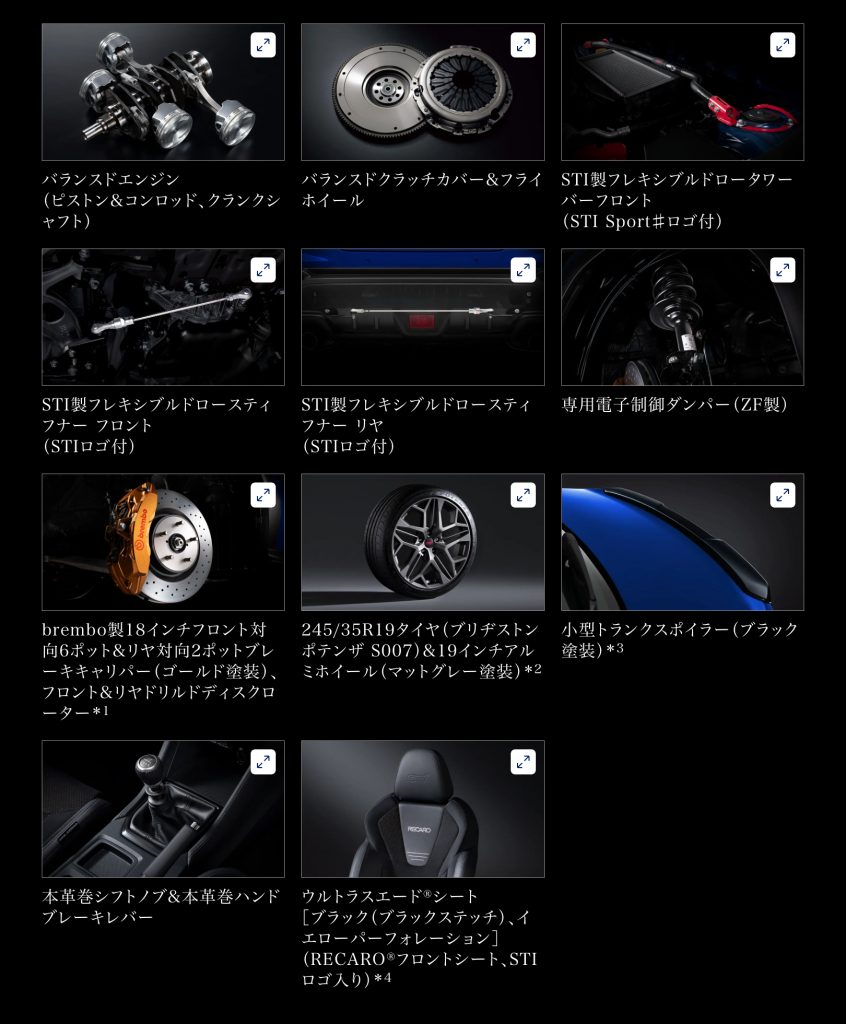Enlarge the 245/35R19 tire and wheel photo
Image resolution: width=846 pixels, height=1024 pixels.
pos(523,495)
